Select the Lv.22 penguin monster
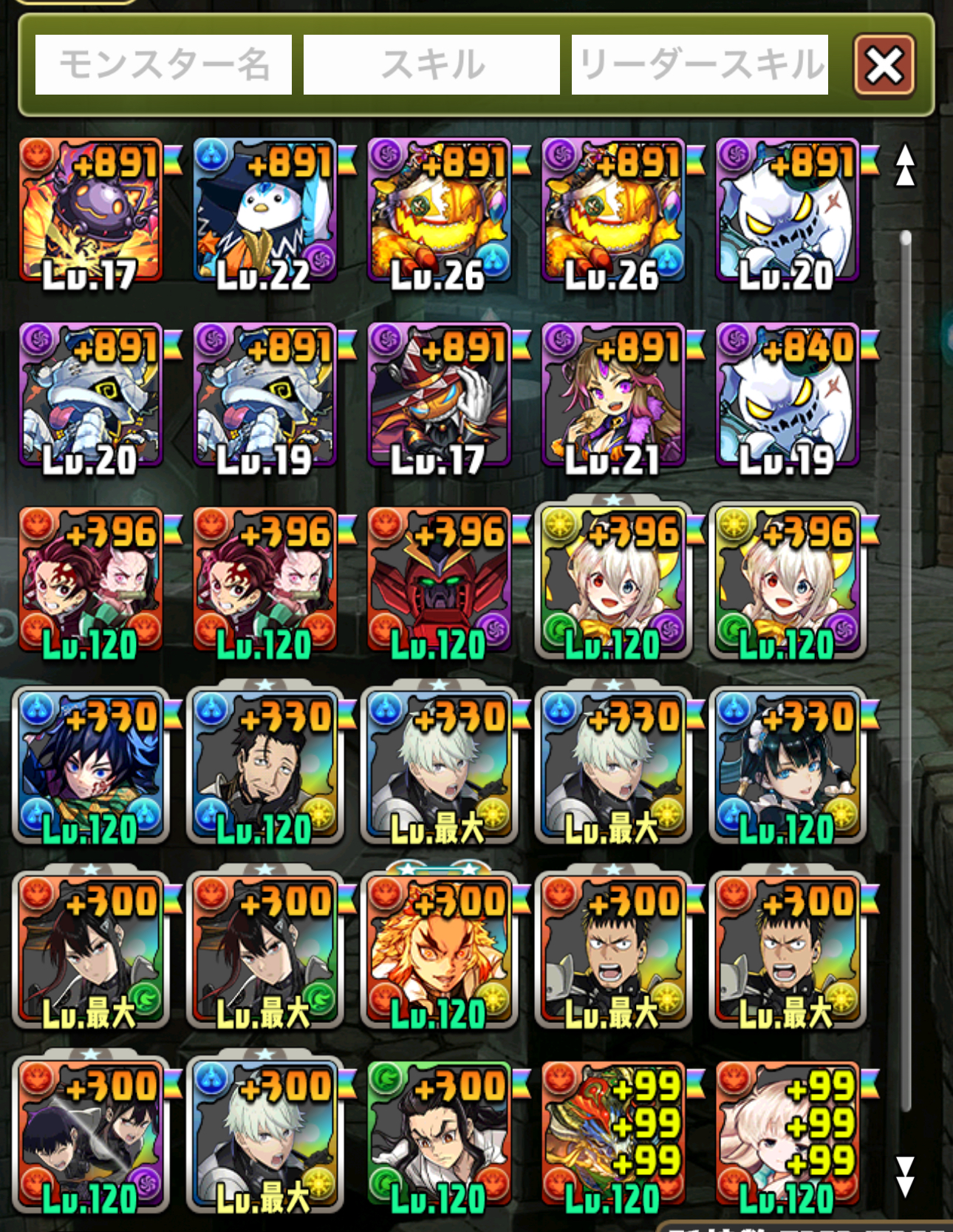 tap(264, 211)
